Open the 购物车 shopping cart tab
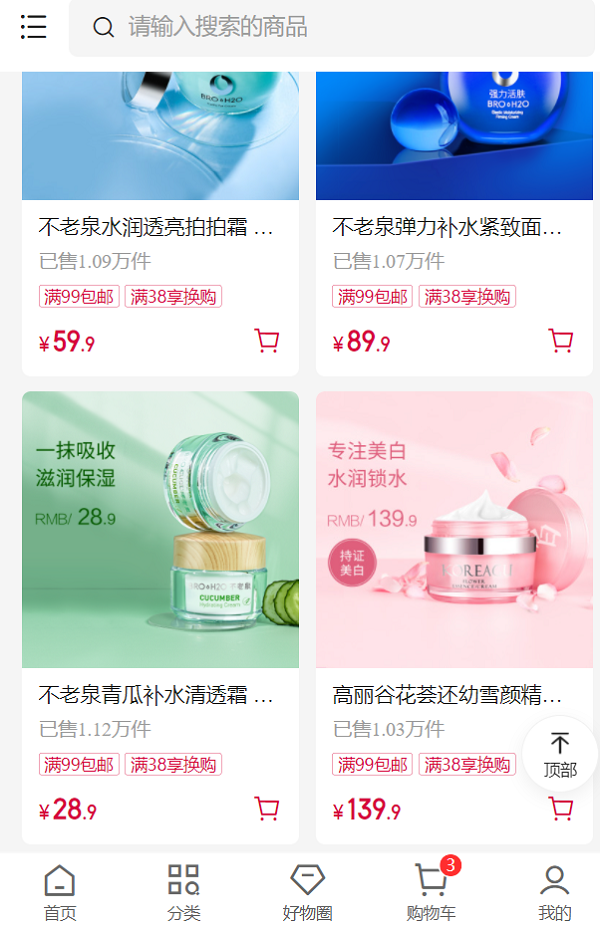The height and width of the screenshot is (932, 600). pos(431,893)
